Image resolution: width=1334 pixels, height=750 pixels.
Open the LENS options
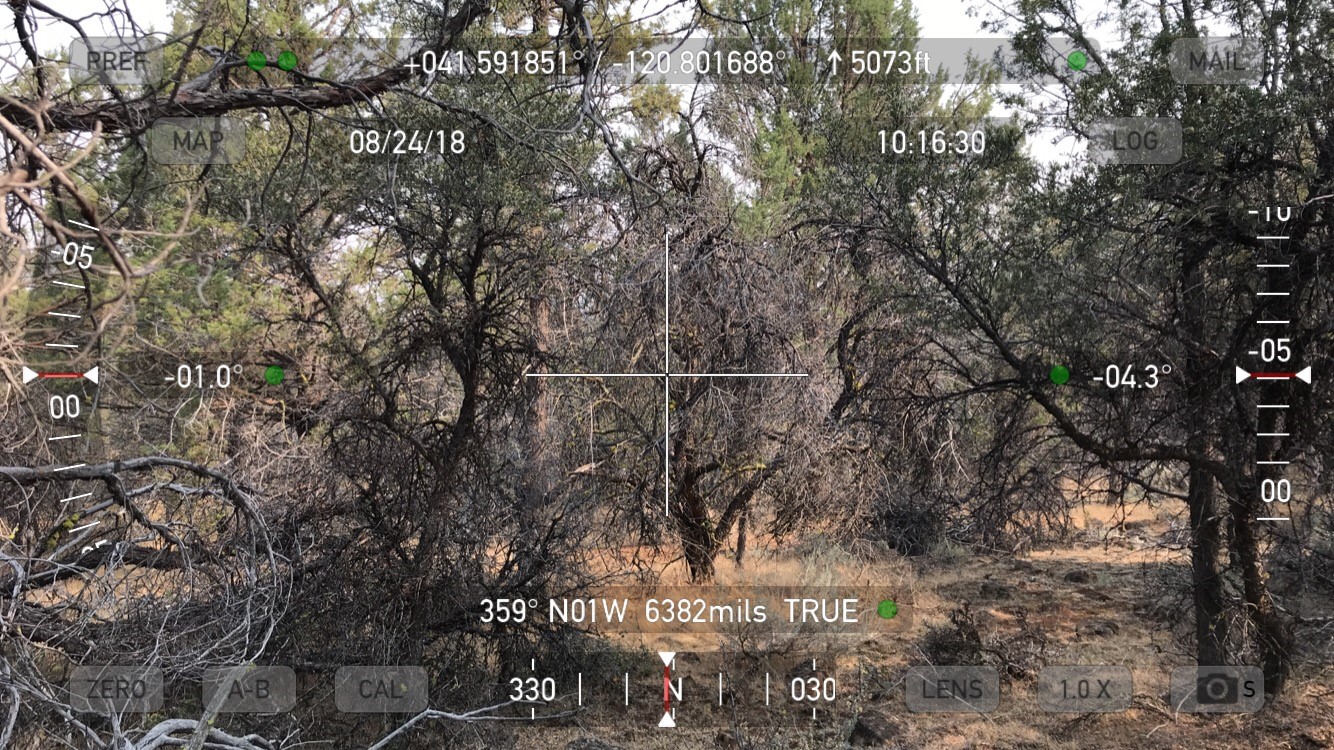[951, 689]
